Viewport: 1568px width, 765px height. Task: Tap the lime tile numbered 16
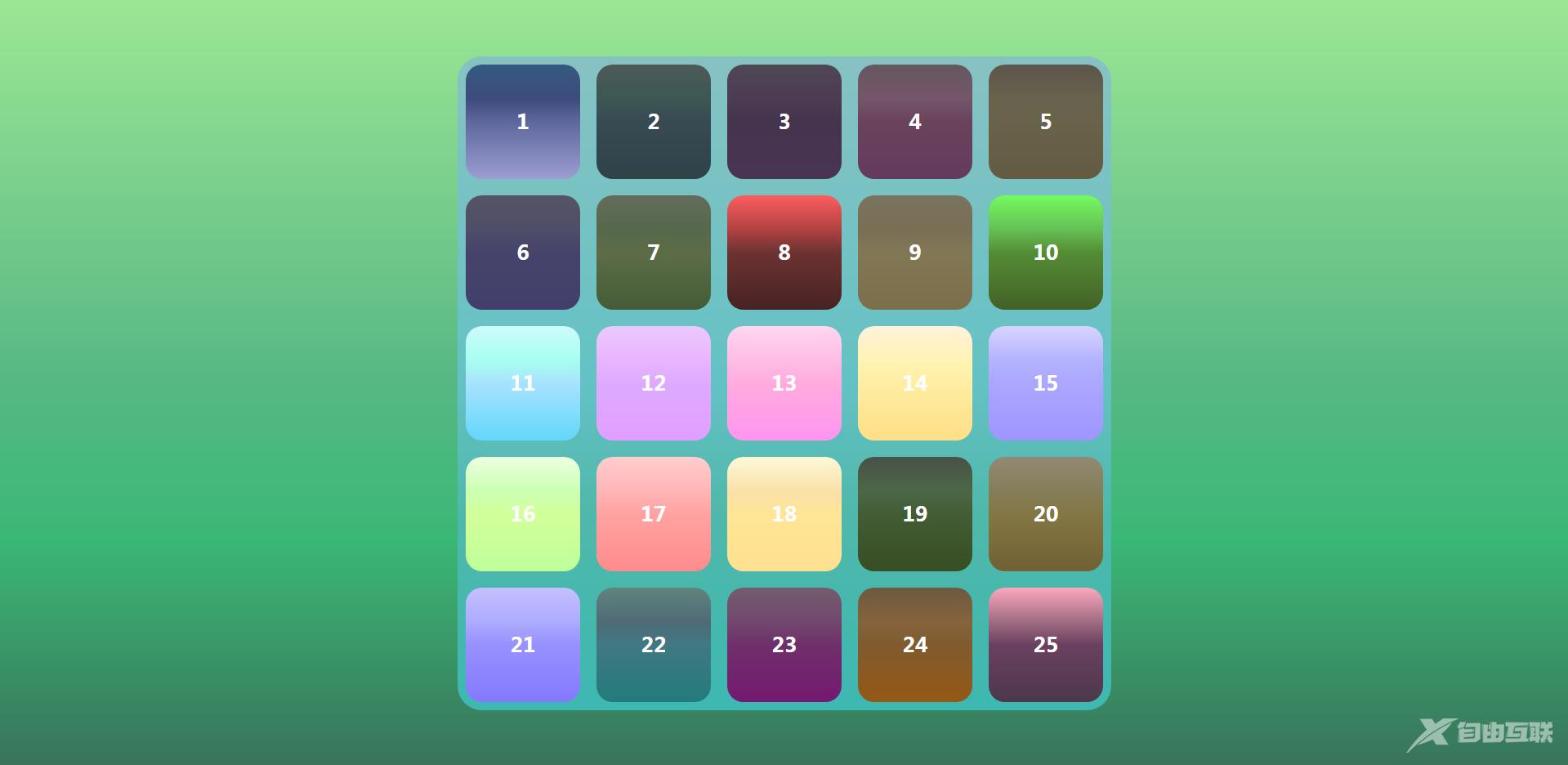[523, 514]
